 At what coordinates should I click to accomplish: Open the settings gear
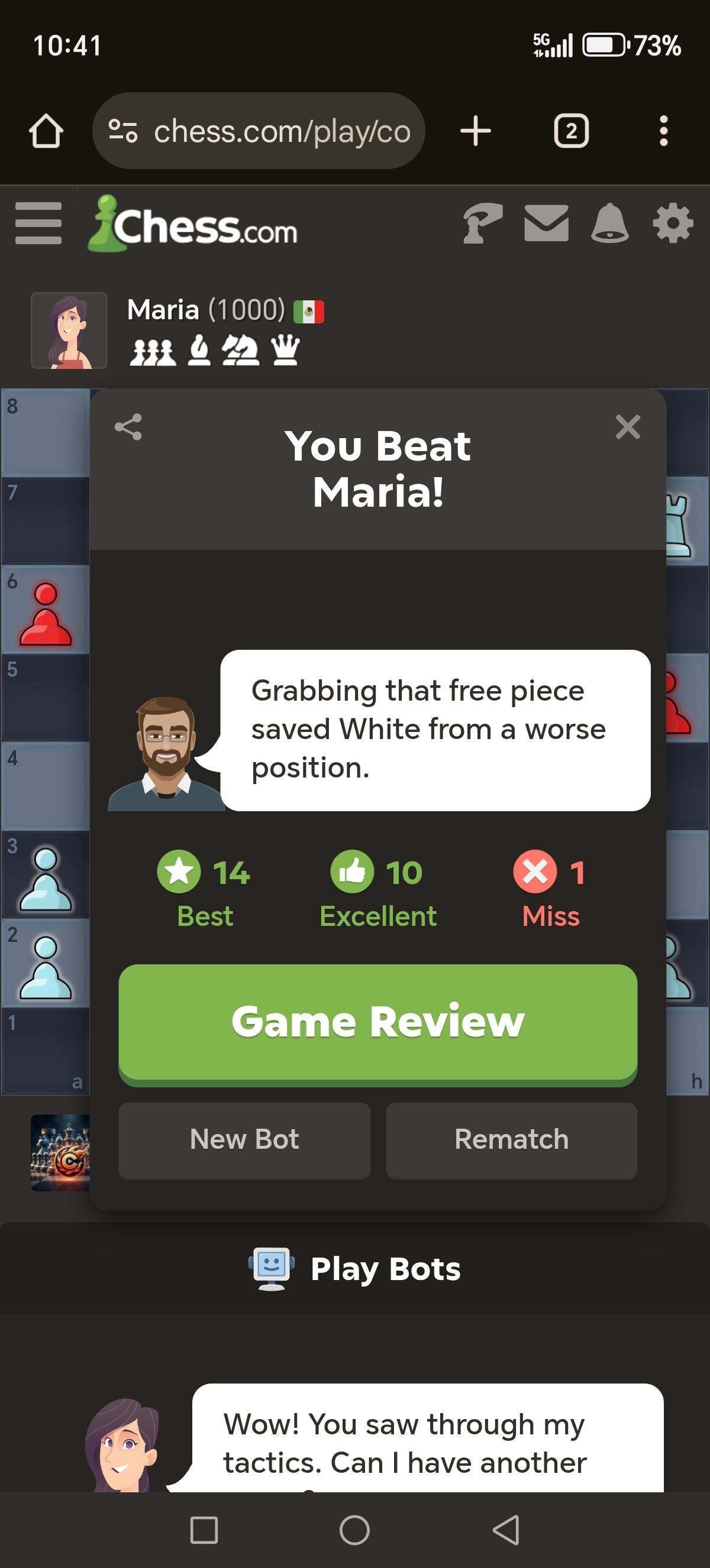click(673, 223)
